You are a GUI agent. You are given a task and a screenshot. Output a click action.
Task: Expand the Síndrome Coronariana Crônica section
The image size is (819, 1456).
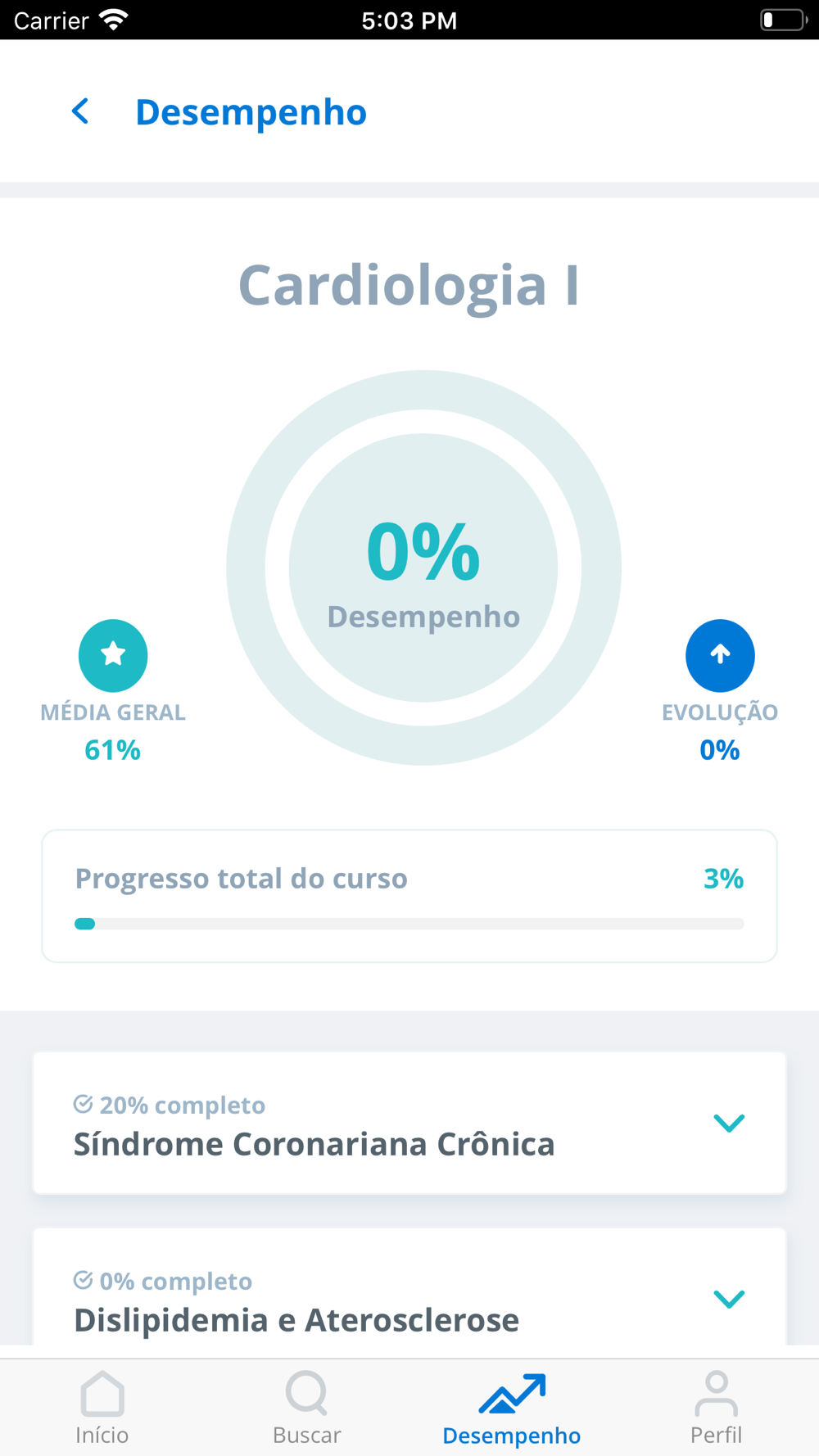(x=728, y=1123)
